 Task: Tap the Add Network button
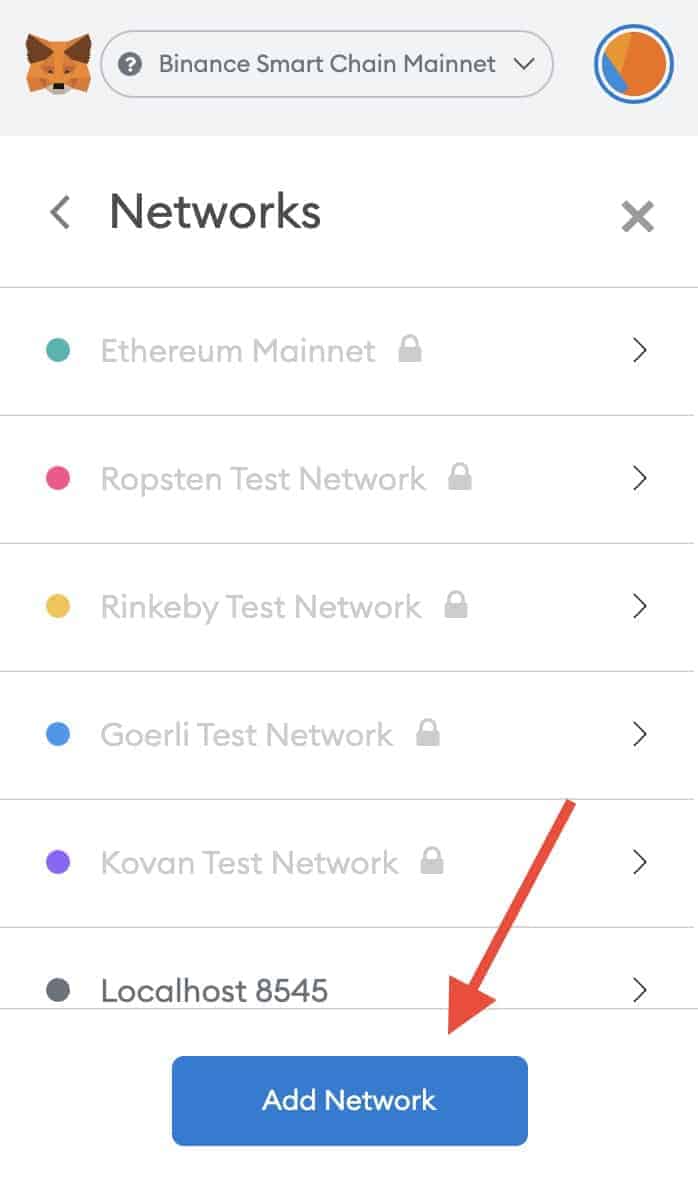pyautogui.click(x=350, y=1100)
